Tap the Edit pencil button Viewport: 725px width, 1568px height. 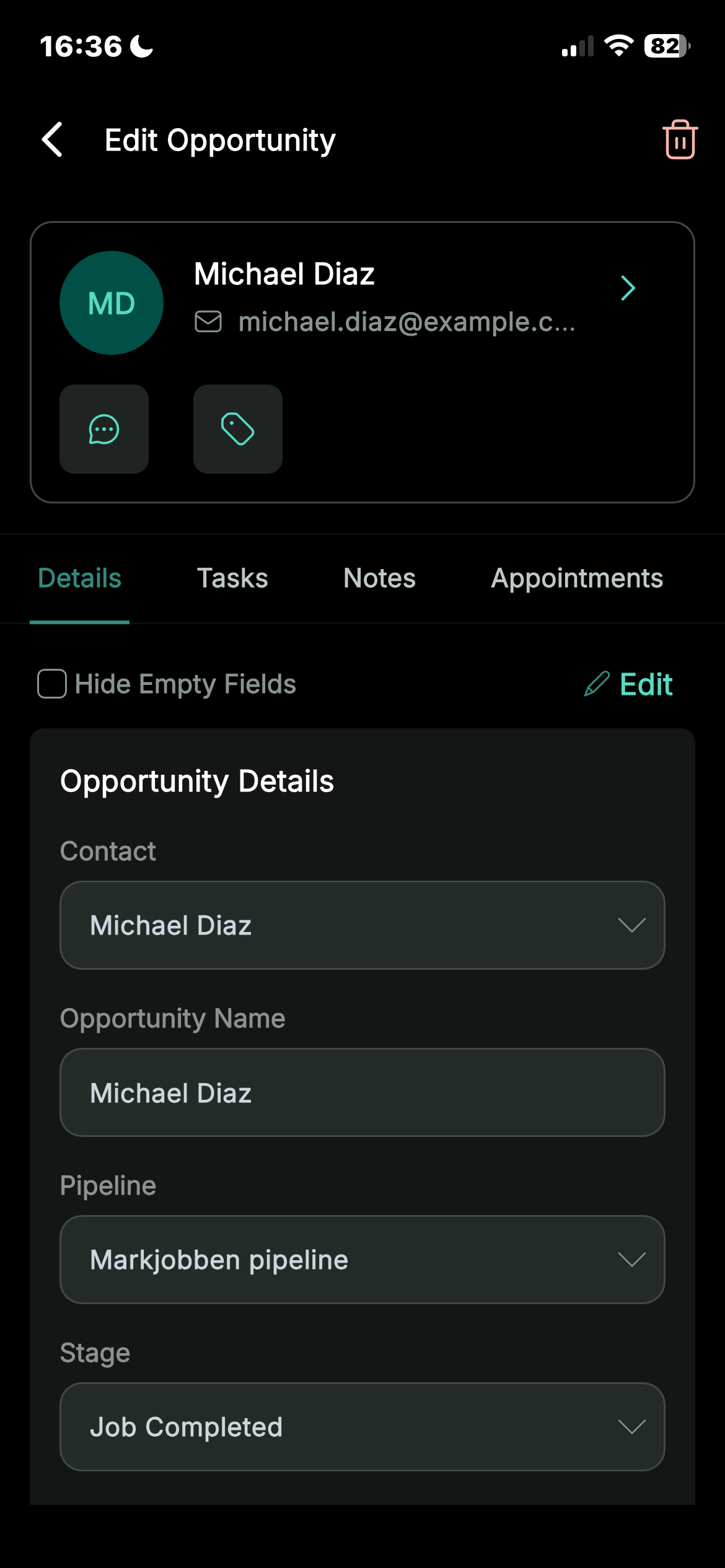click(x=629, y=684)
